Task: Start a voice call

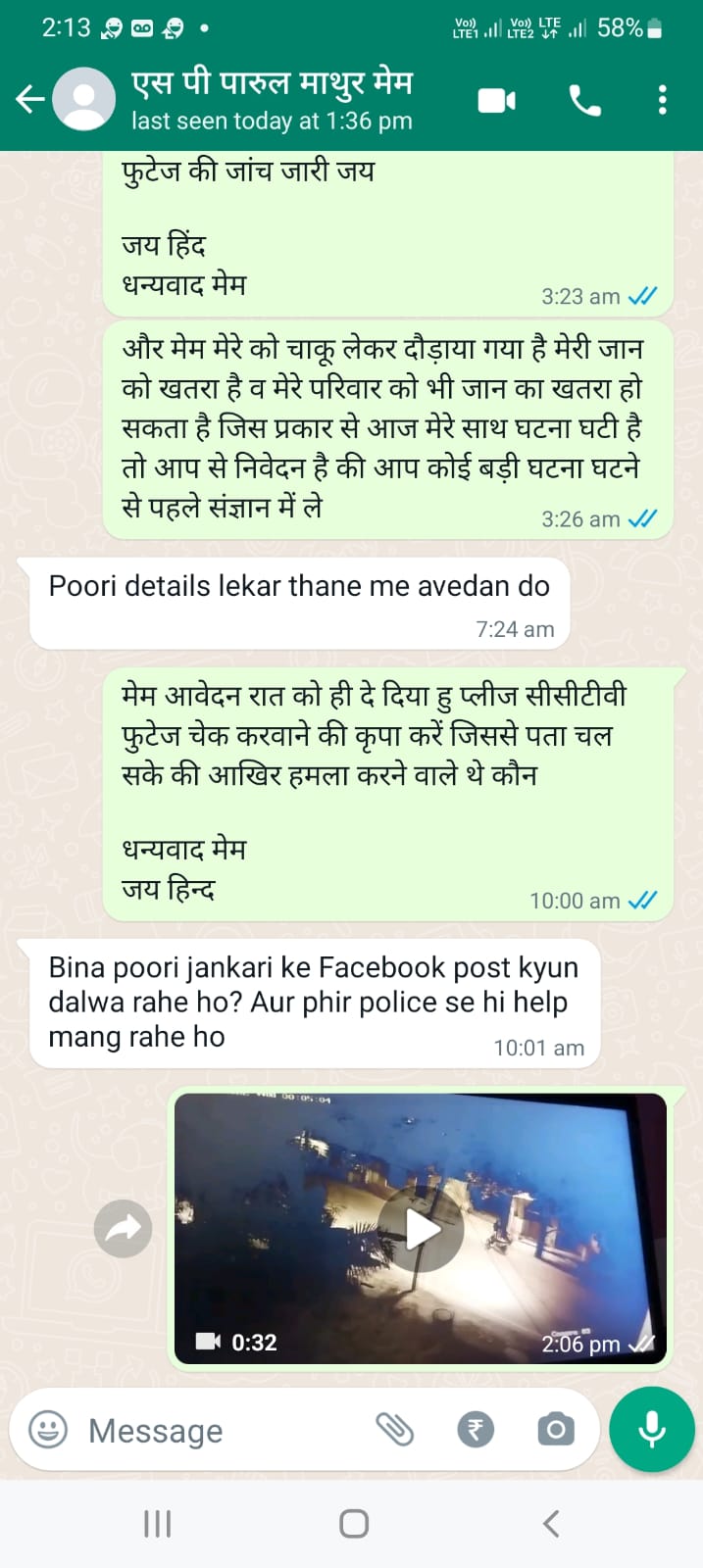Action: [585, 100]
